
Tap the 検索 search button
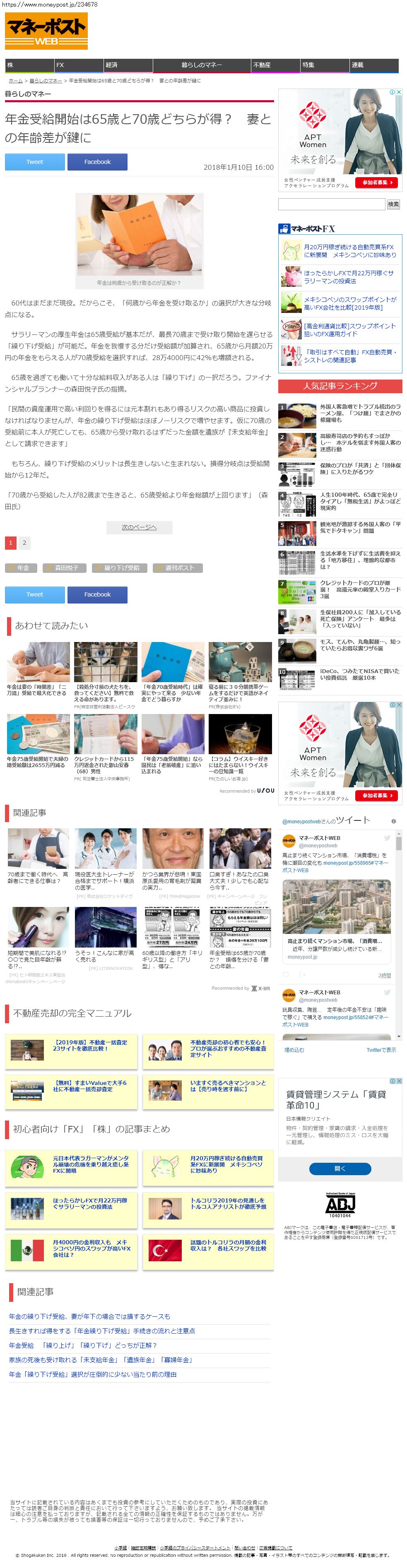(393, 204)
